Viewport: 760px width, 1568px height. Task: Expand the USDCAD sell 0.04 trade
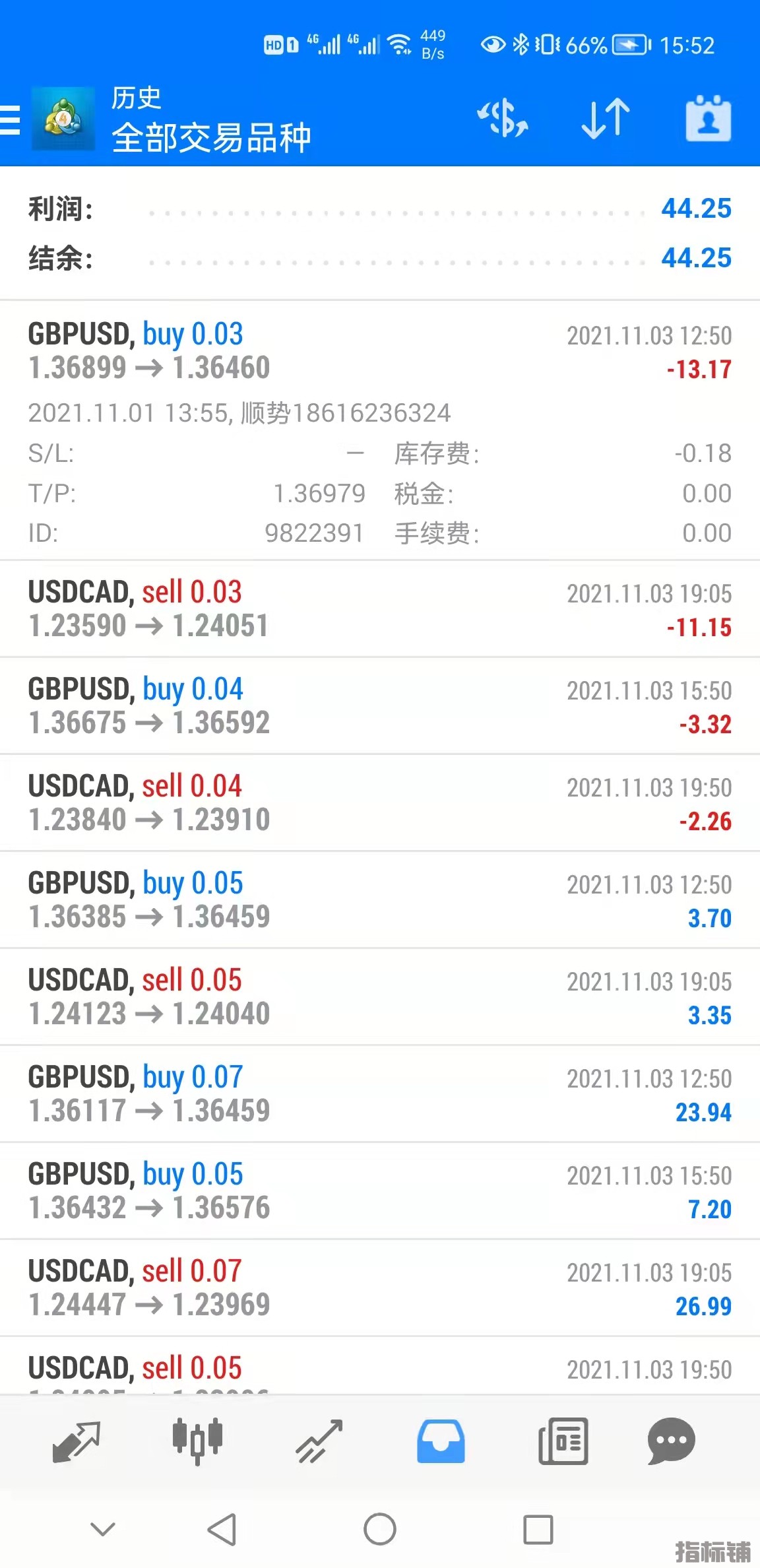pyautogui.click(x=380, y=802)
